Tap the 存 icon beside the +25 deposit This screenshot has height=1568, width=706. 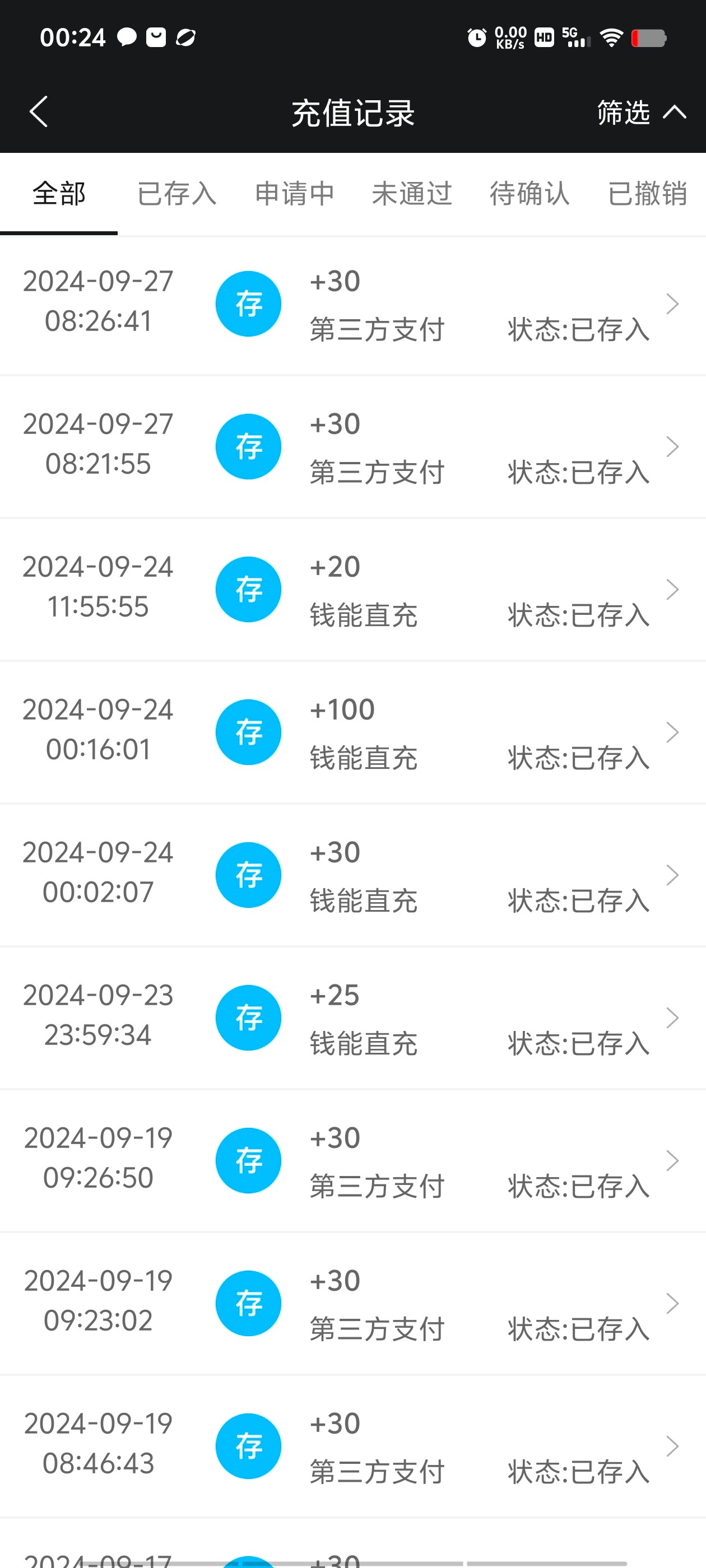248,1018
